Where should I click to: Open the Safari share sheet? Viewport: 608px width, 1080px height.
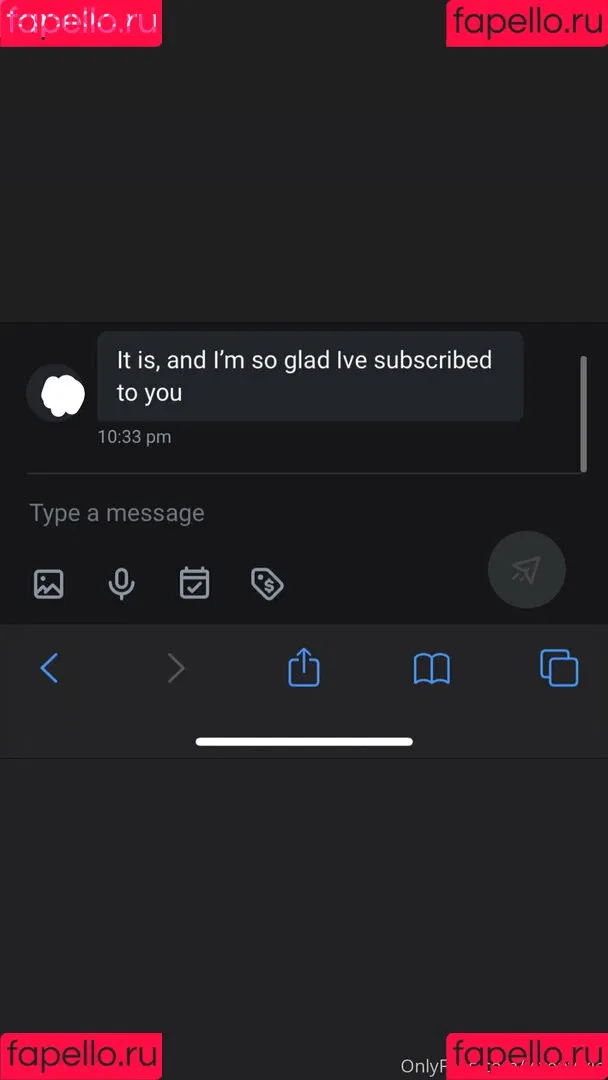pos(304,667)
